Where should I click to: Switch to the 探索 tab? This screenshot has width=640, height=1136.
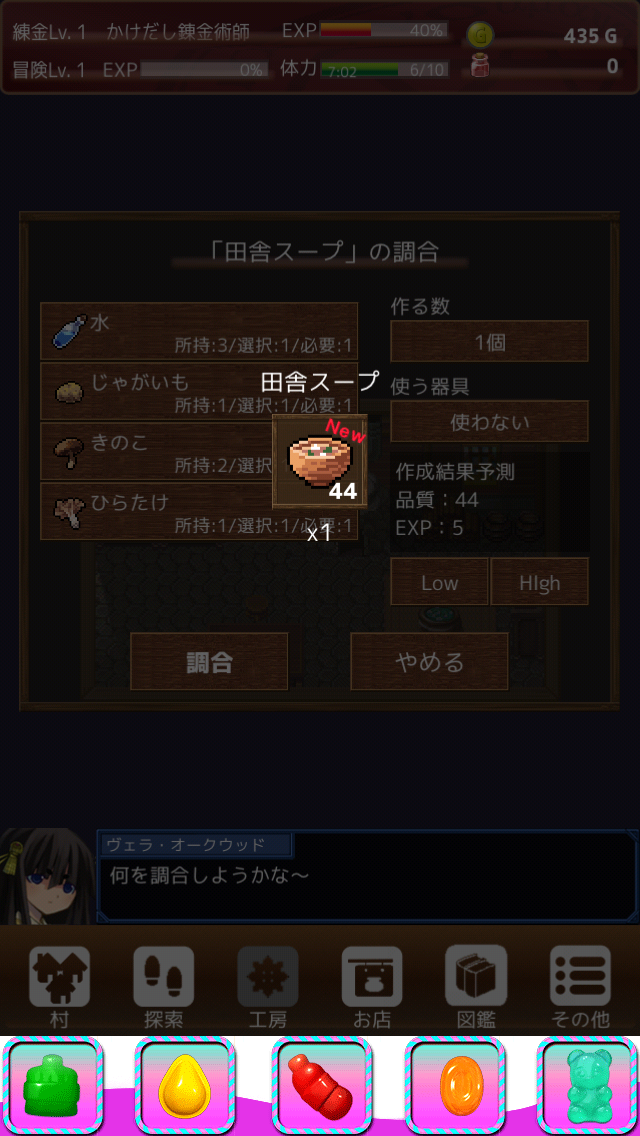(163, 983)
